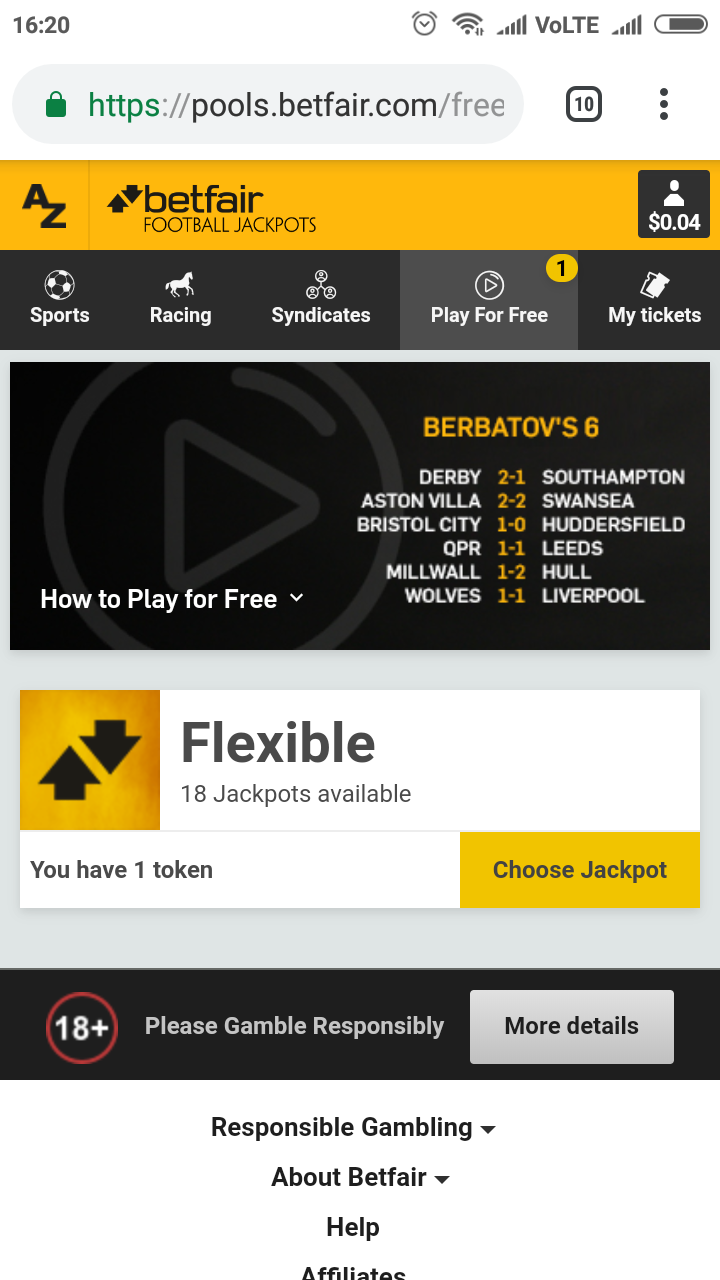Open More details on responsible gambling
This screenshot has width=720, height=1280.
571,1026
